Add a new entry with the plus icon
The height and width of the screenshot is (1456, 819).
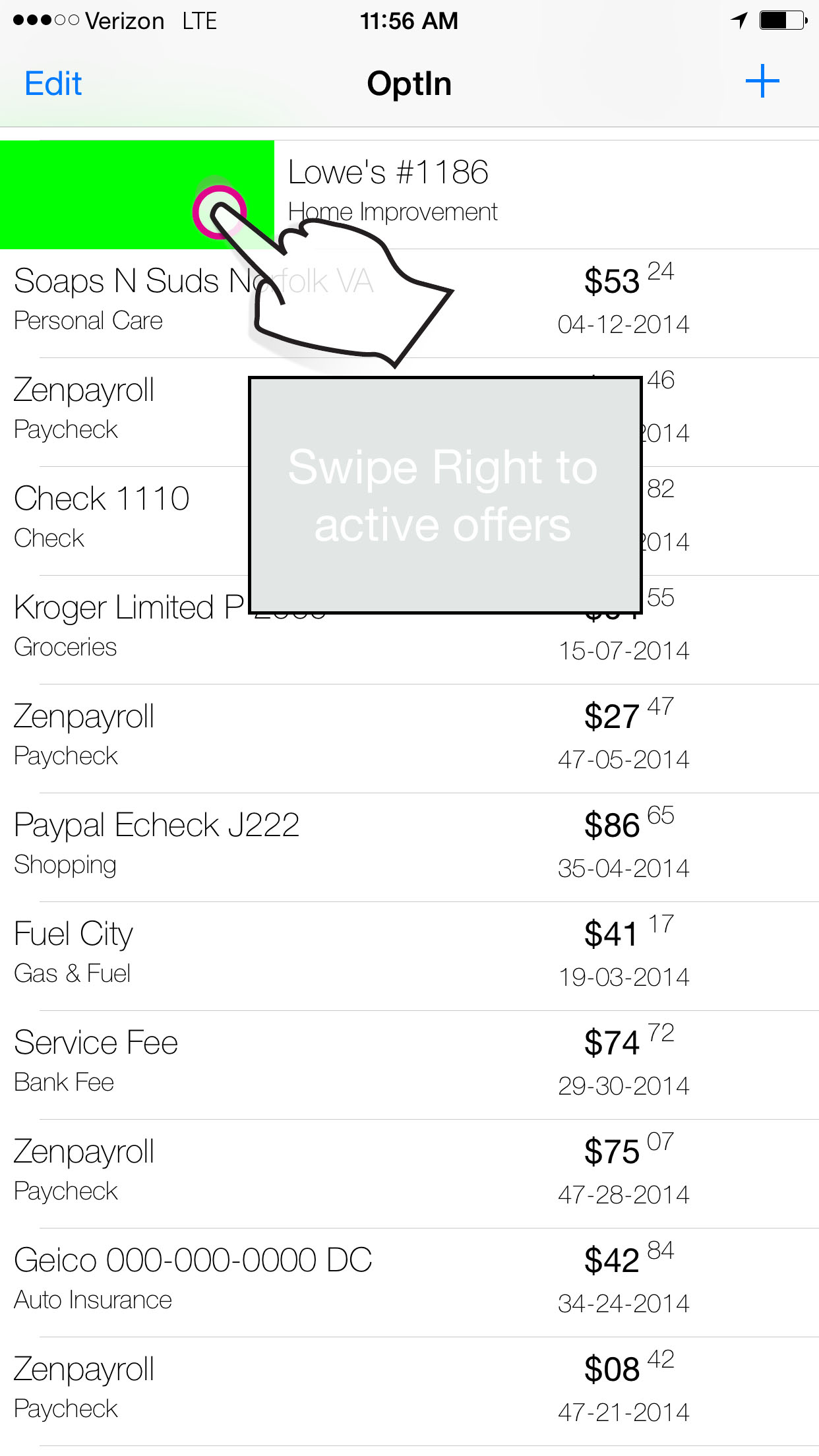tap(762, 82)
